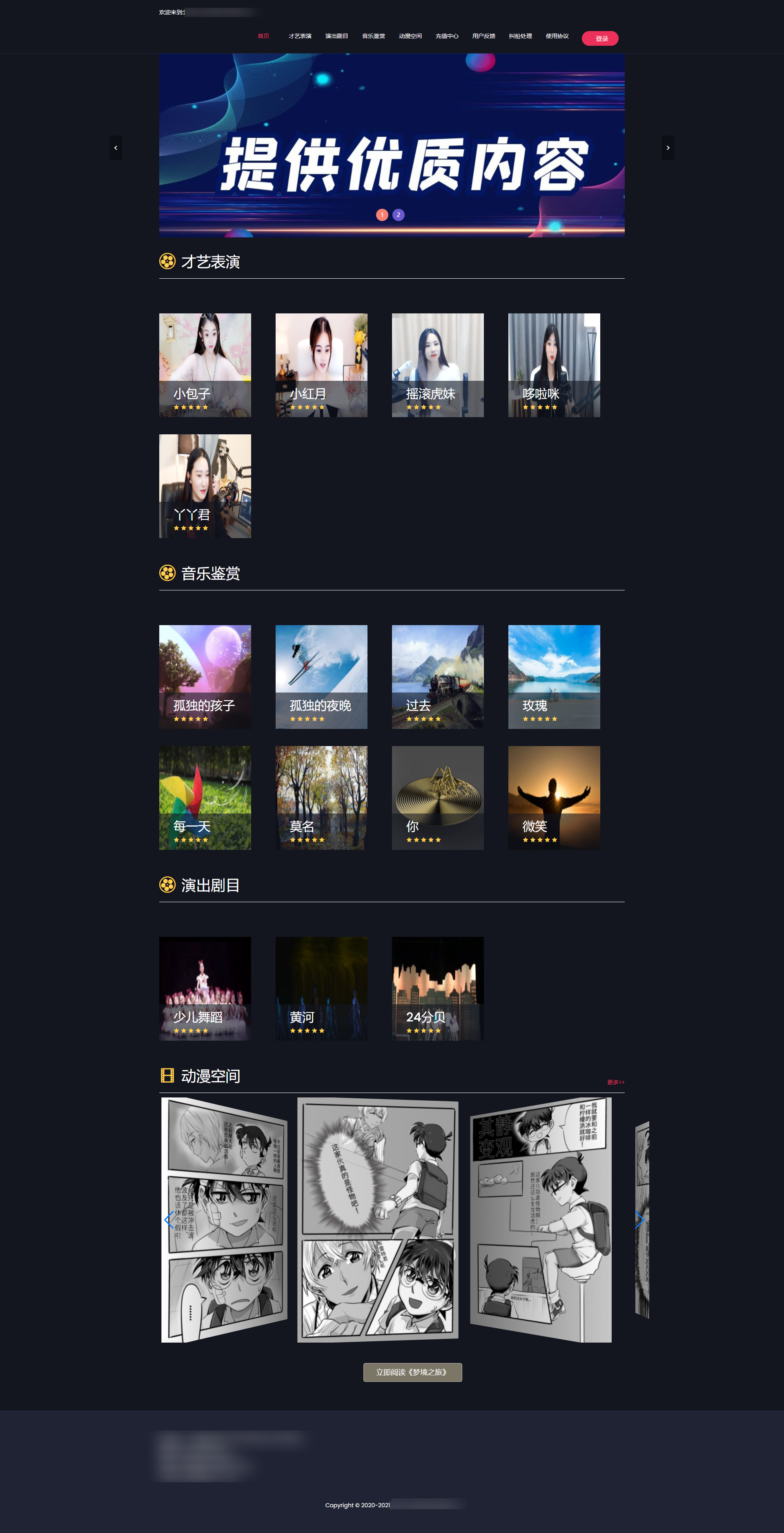Jump to banner slide 2 indicator

(x=399, y=215)
